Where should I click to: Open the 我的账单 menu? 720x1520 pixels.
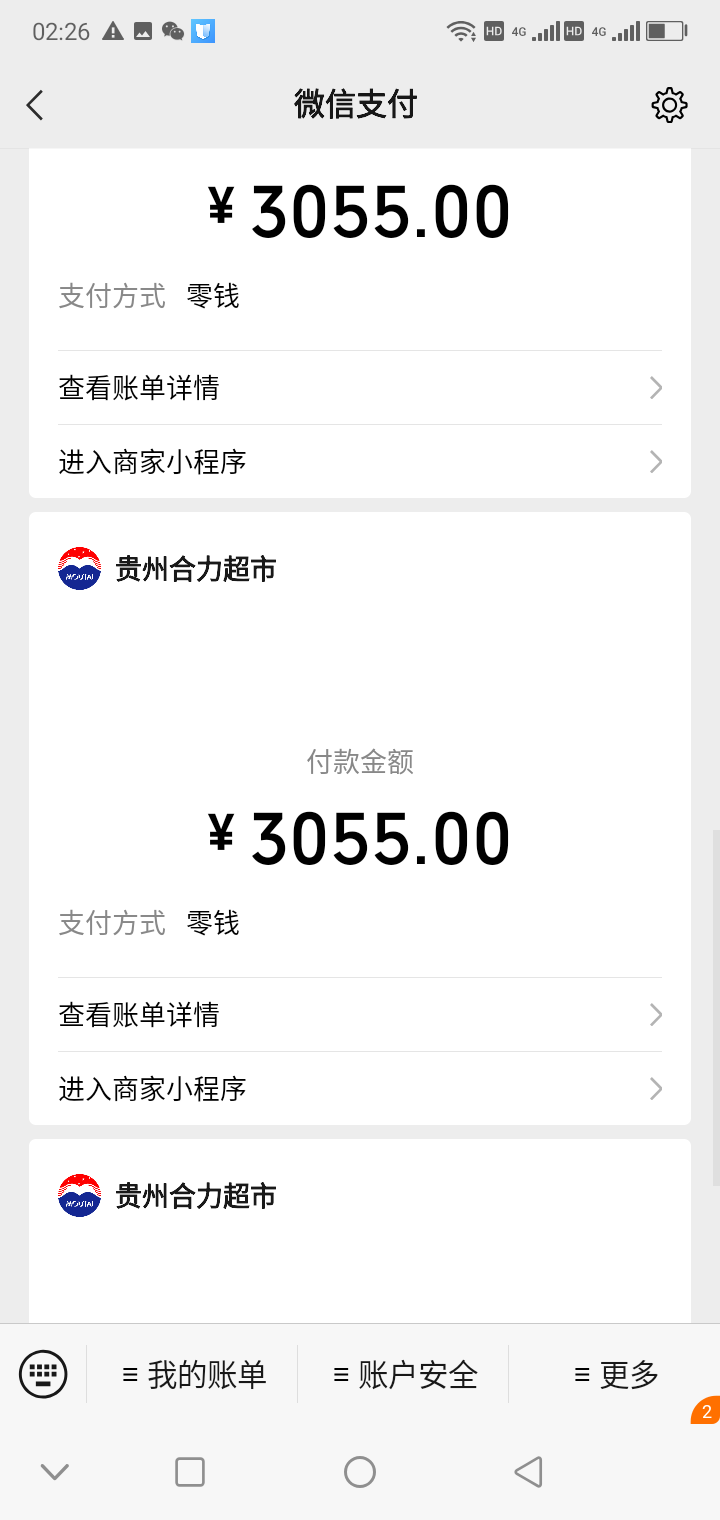point(193,1375)
